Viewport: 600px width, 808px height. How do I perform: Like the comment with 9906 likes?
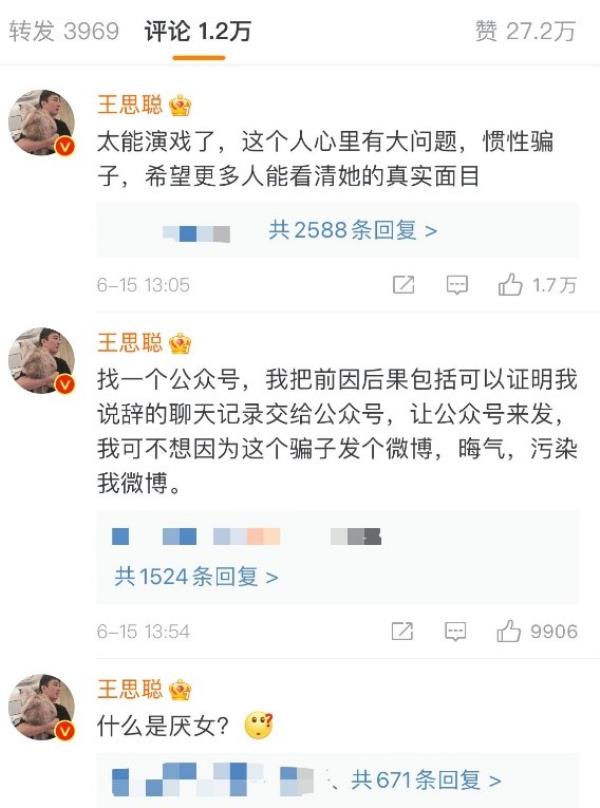tap(511, 631)
